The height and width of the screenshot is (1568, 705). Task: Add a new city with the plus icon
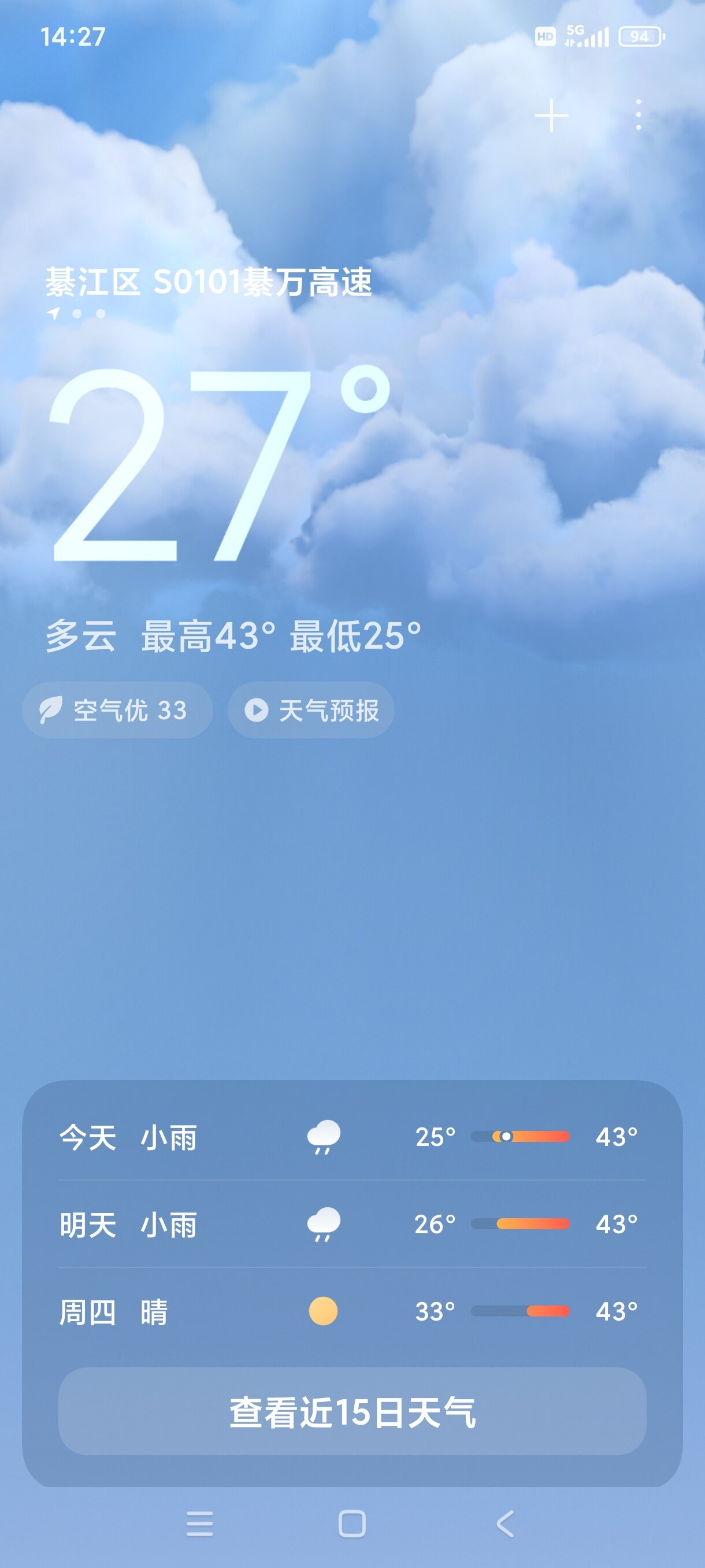pyautogui.click(x=551, y=115)
